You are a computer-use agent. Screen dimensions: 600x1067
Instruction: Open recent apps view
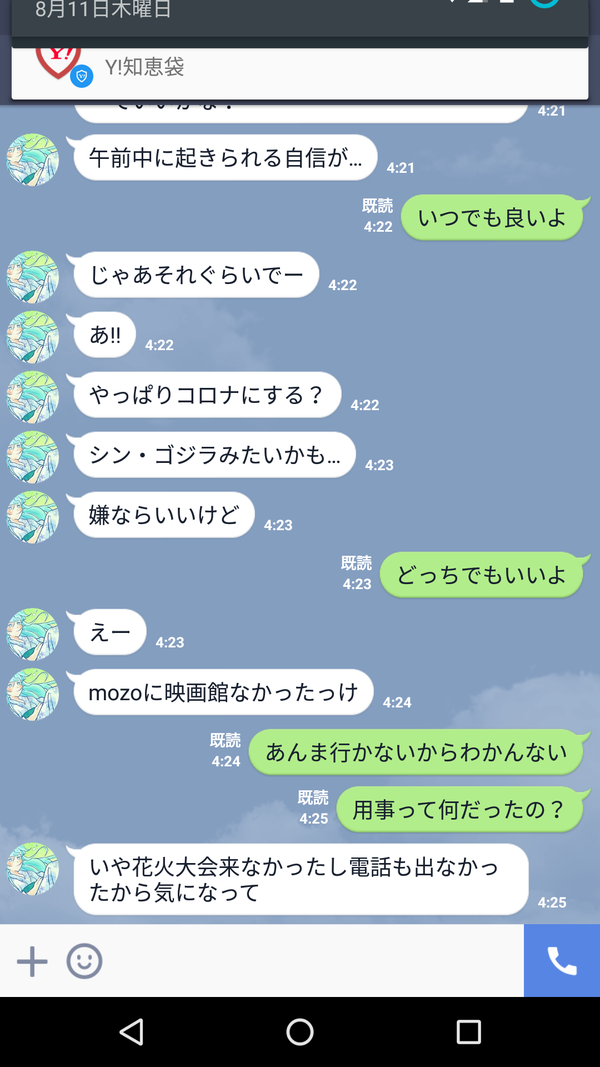468,1031
